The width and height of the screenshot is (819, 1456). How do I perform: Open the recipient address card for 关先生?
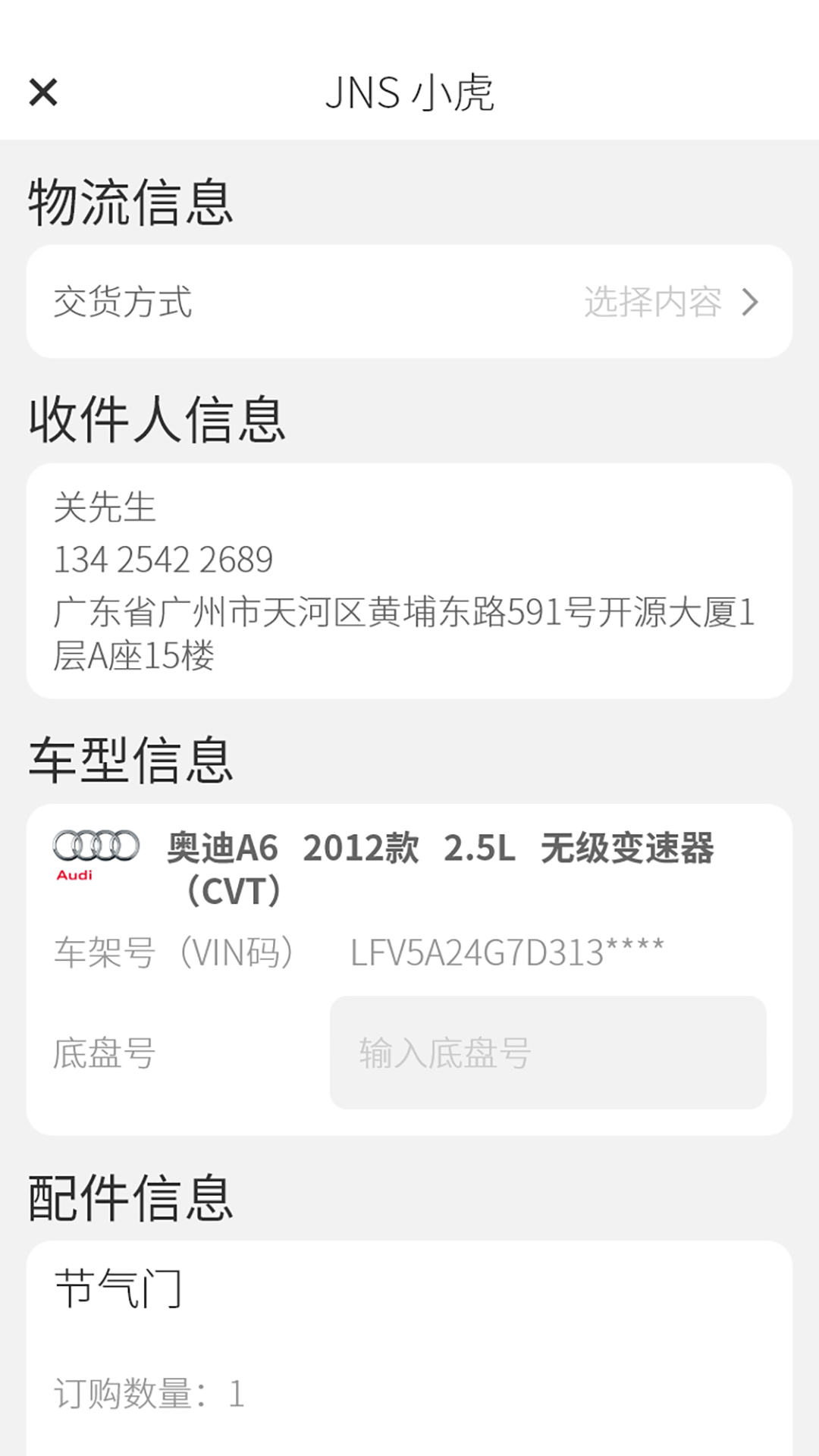(409, 581)
